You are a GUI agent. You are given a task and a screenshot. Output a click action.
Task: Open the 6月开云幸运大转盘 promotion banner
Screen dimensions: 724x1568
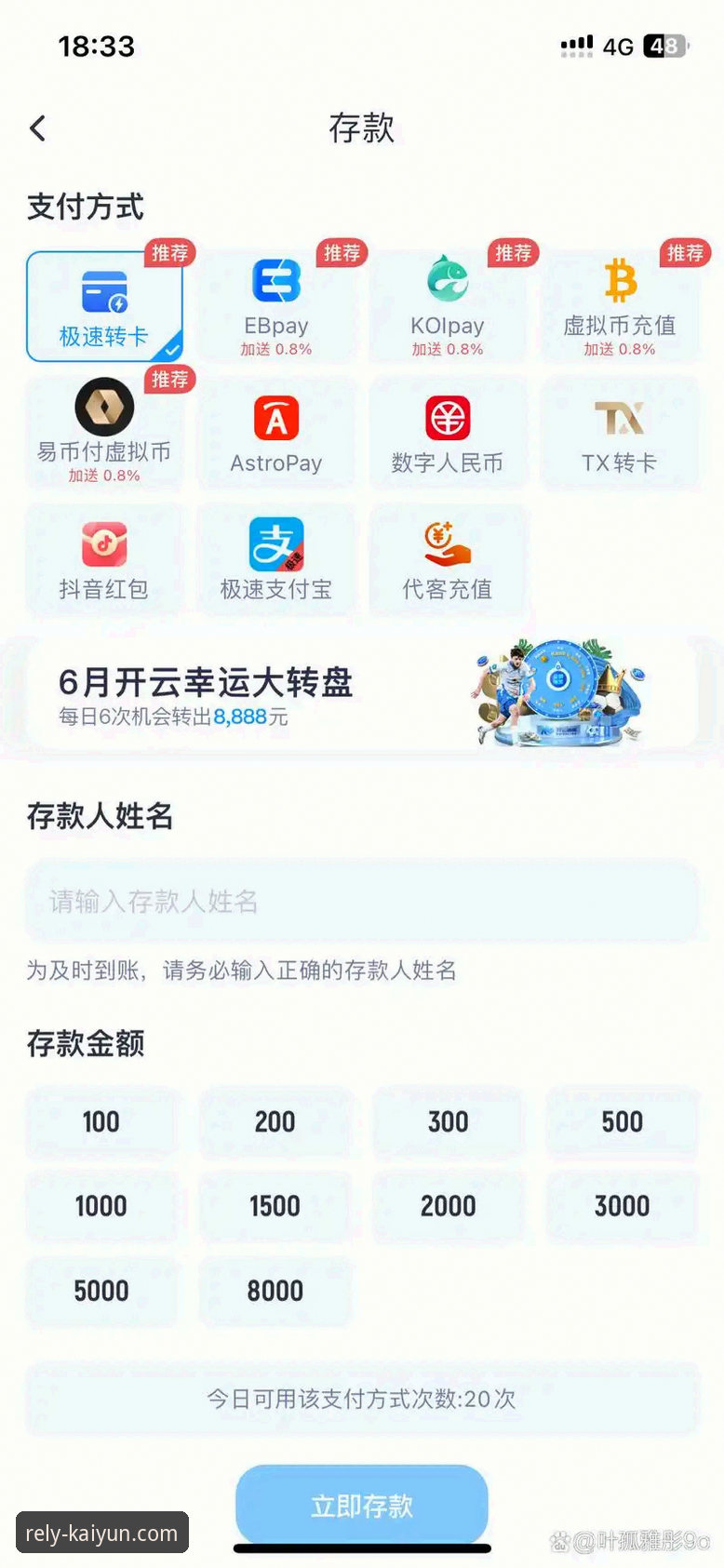click(x=362, y=693)
